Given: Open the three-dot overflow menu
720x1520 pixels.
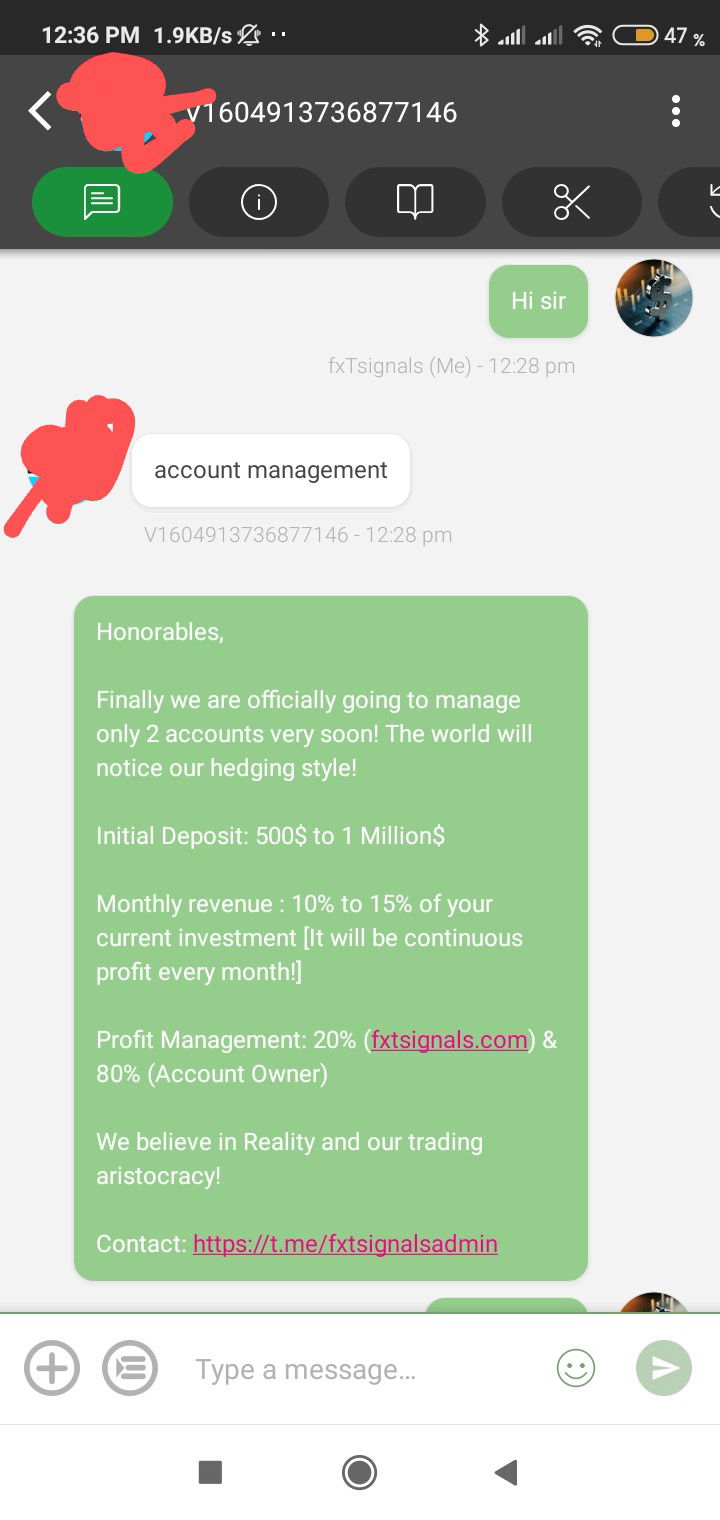Looking at the screenshot, I should [x=676, y=111].
